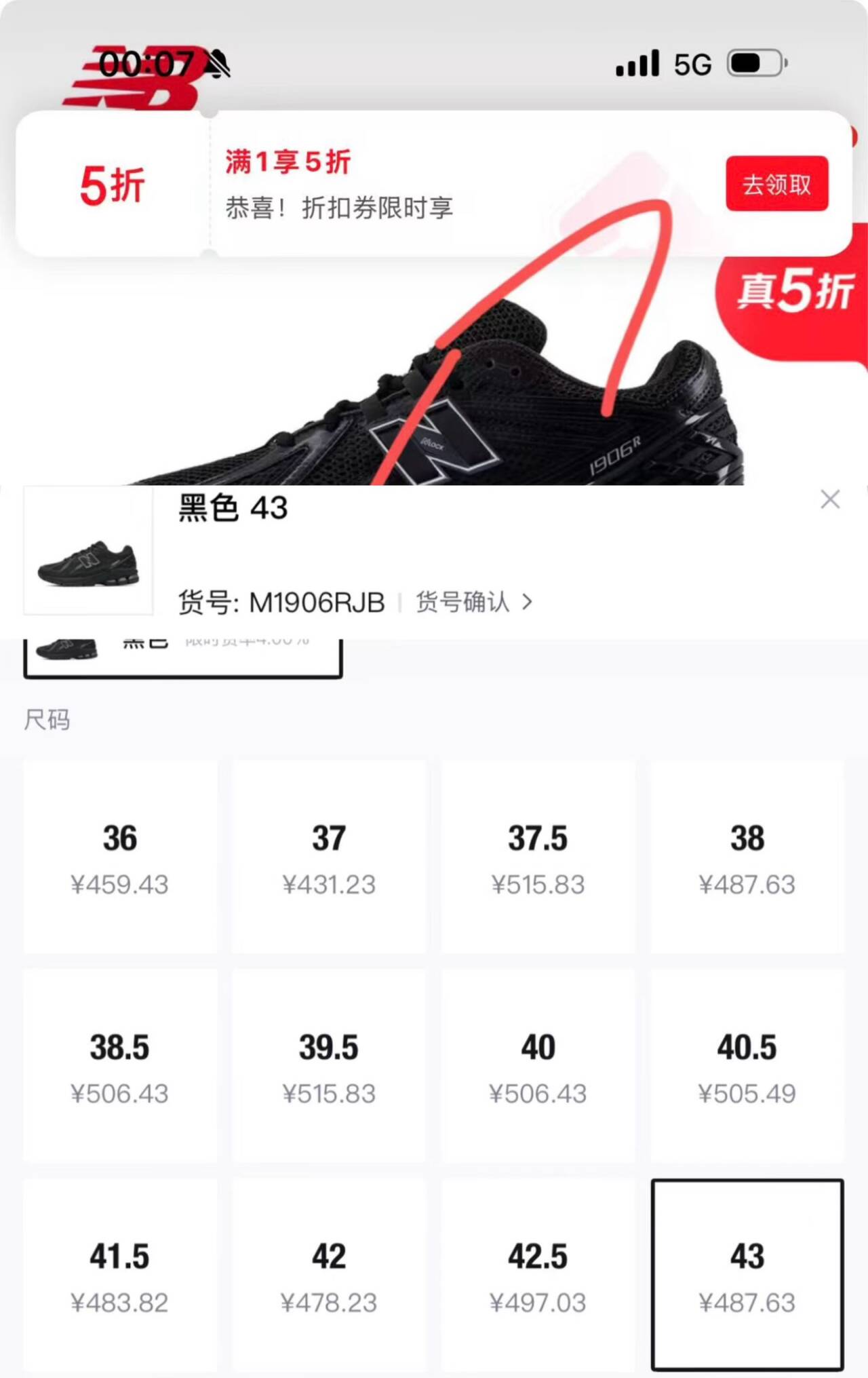Choose size 38.5
Image resolution: width=868 pixels, height=1378 pixels.
(x=120, y=1066)
